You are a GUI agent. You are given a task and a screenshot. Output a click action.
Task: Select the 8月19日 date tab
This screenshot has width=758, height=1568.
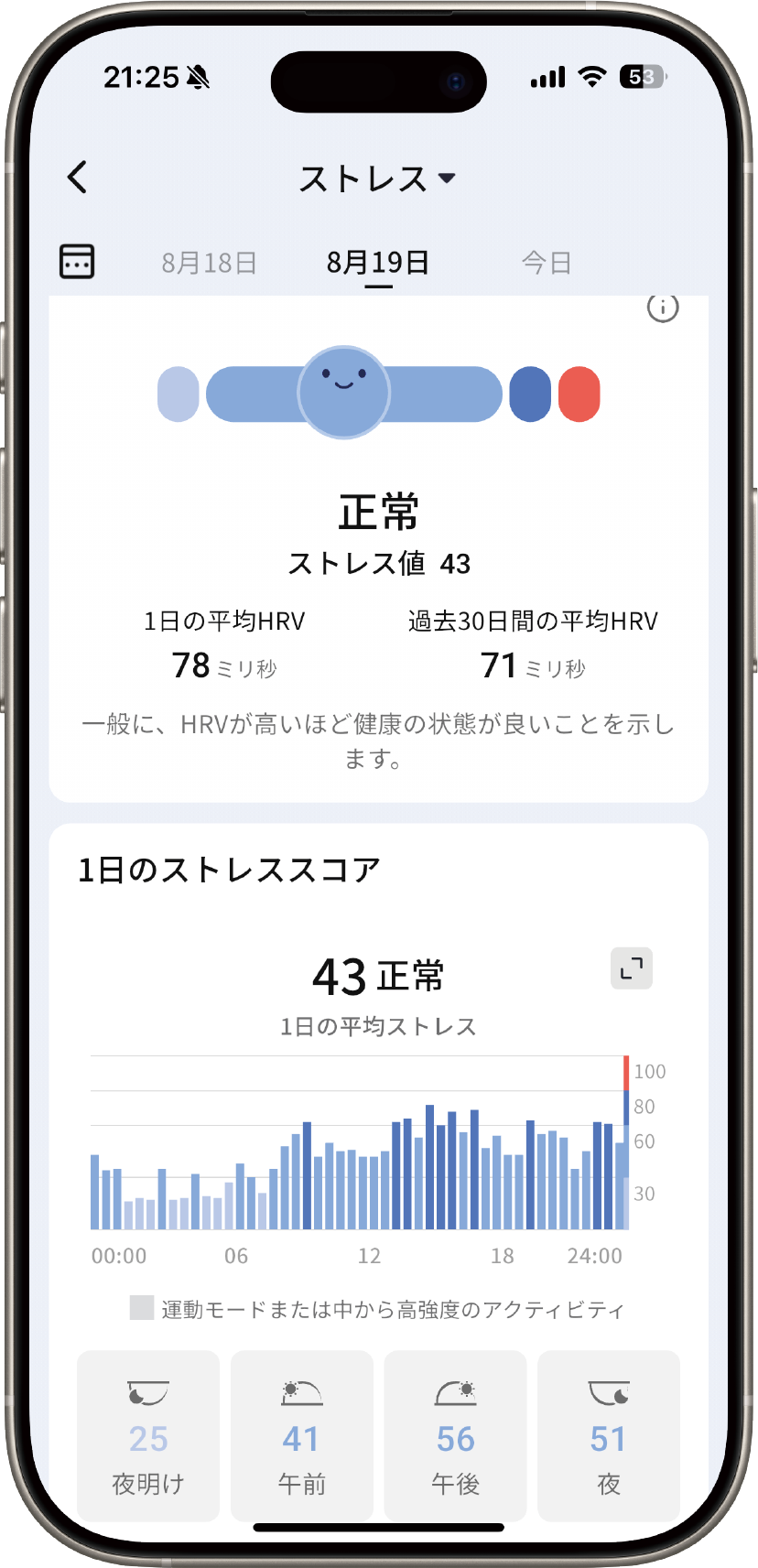[x=377, y=263]
